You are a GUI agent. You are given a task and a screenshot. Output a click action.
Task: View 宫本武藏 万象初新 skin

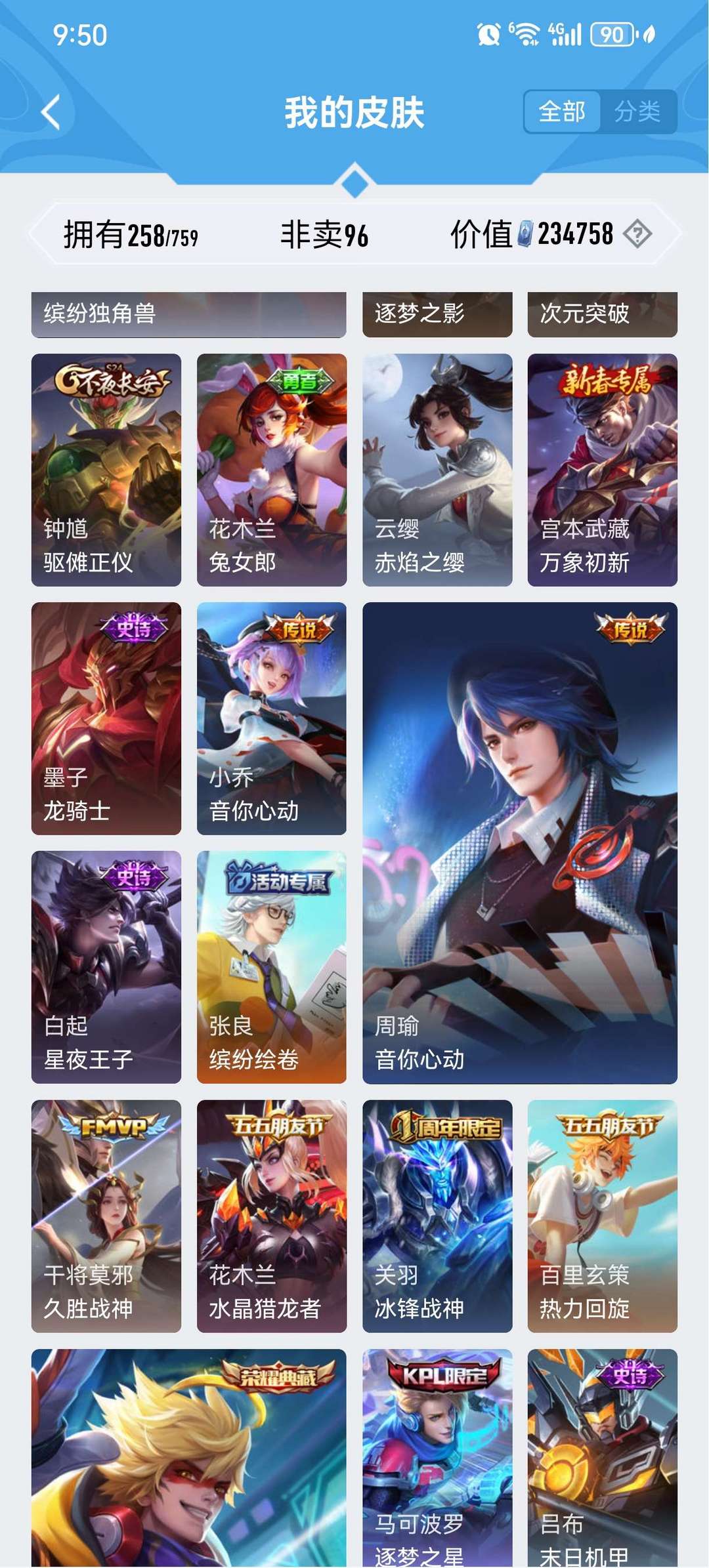(x=603, y=470)
